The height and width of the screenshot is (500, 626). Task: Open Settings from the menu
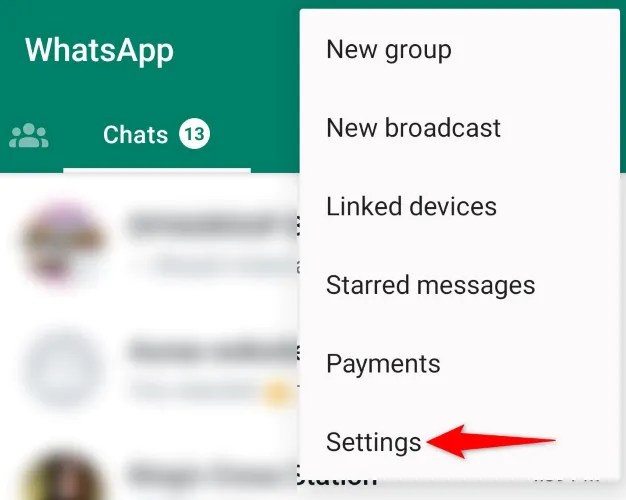[x=374, y=442]
